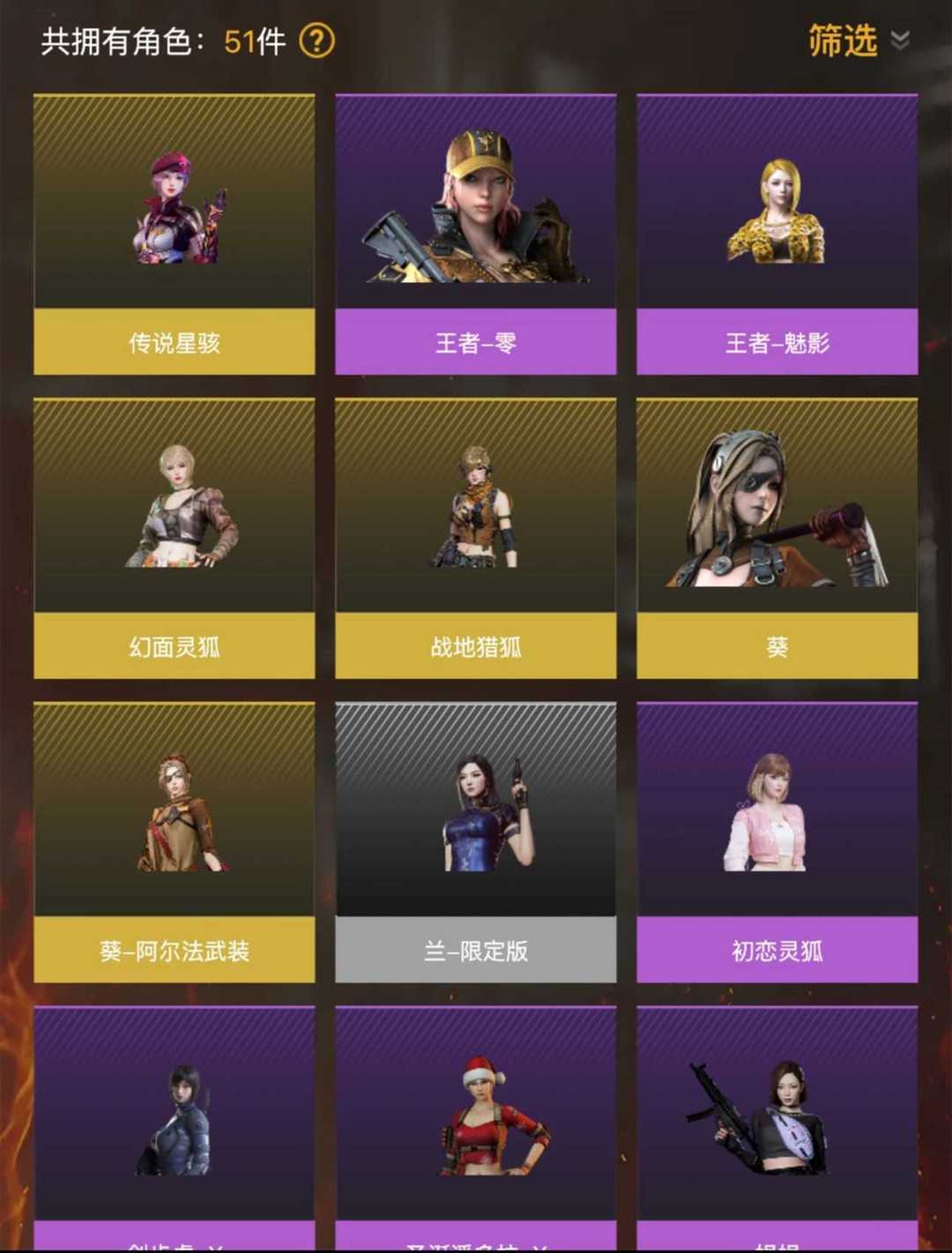Click the 筛选 filter menu text
Image resolution: width=952 pixels, height=1253 pixels.
[x=840, y=40]
